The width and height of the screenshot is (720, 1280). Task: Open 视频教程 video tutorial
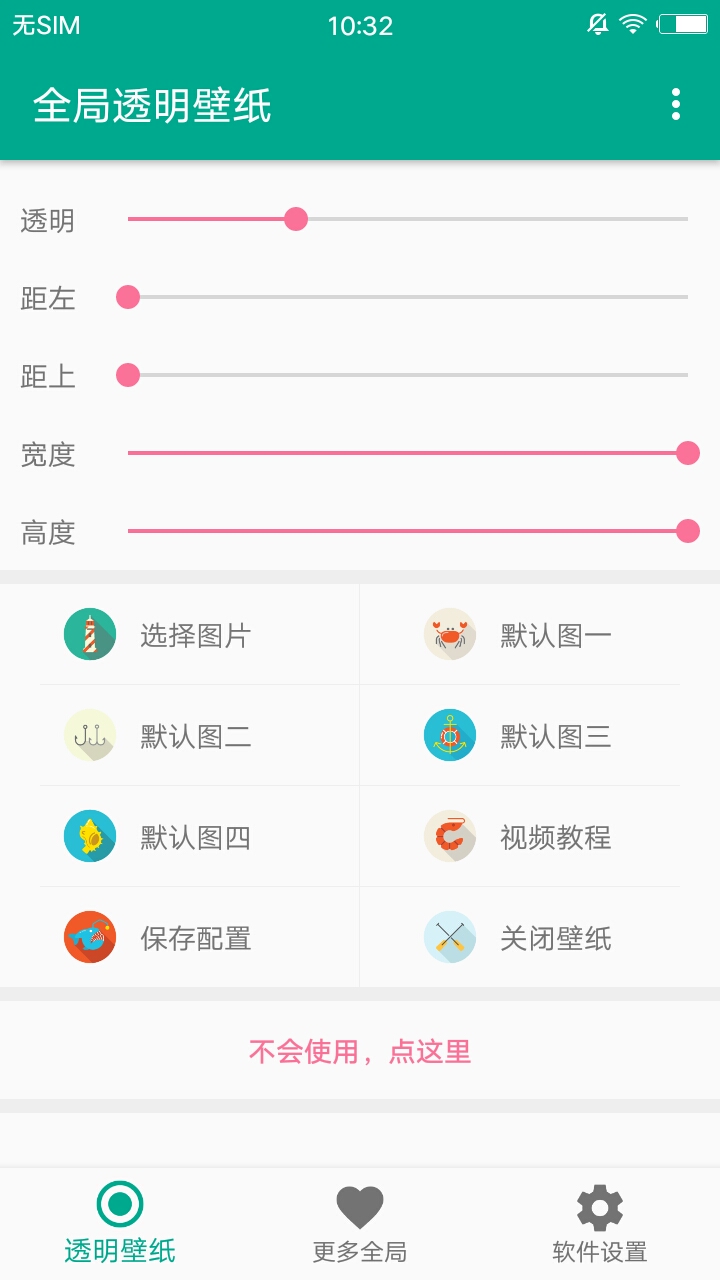pos(555,837)
